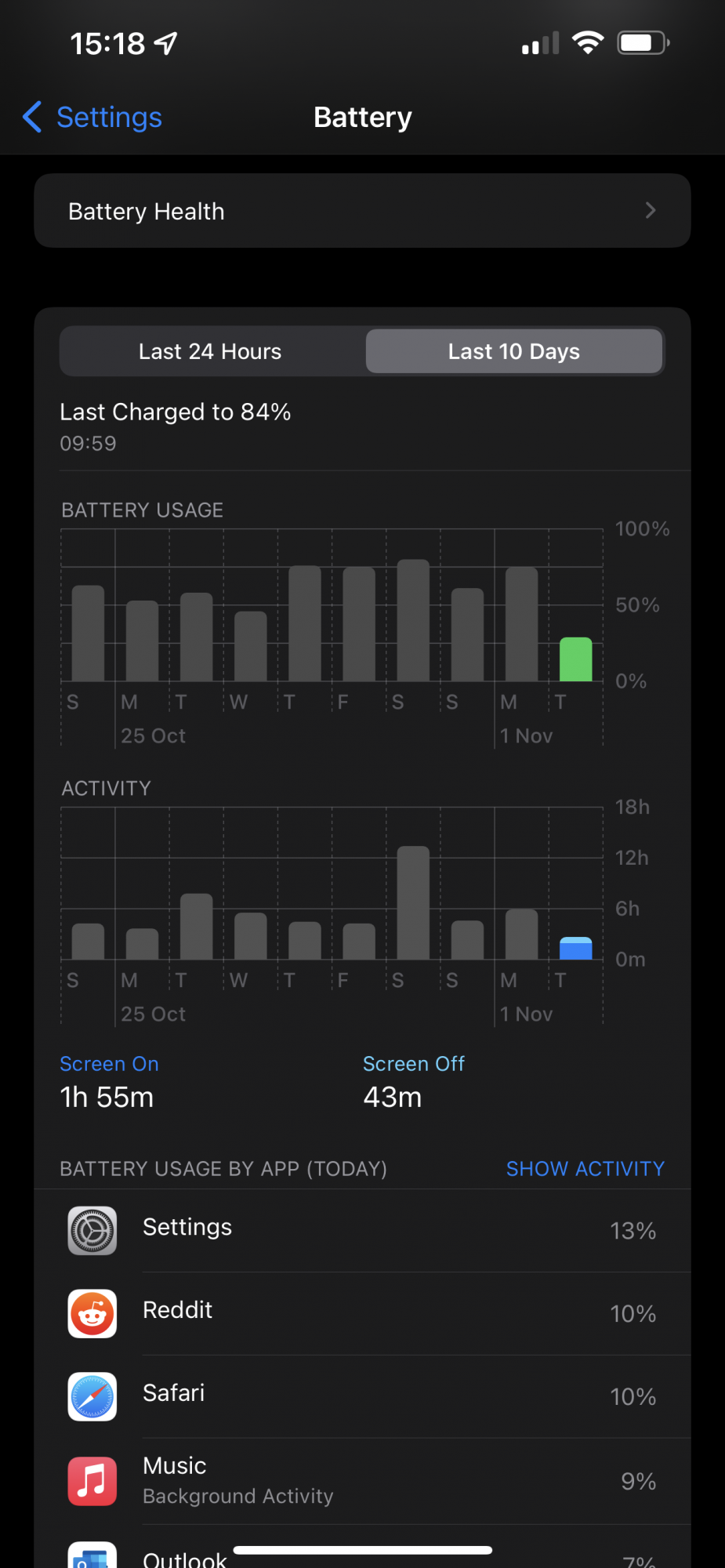The image size is (725, 1568).
Task: Select the green Tuesday battery usage bar
Action: (x=575, y=659)
